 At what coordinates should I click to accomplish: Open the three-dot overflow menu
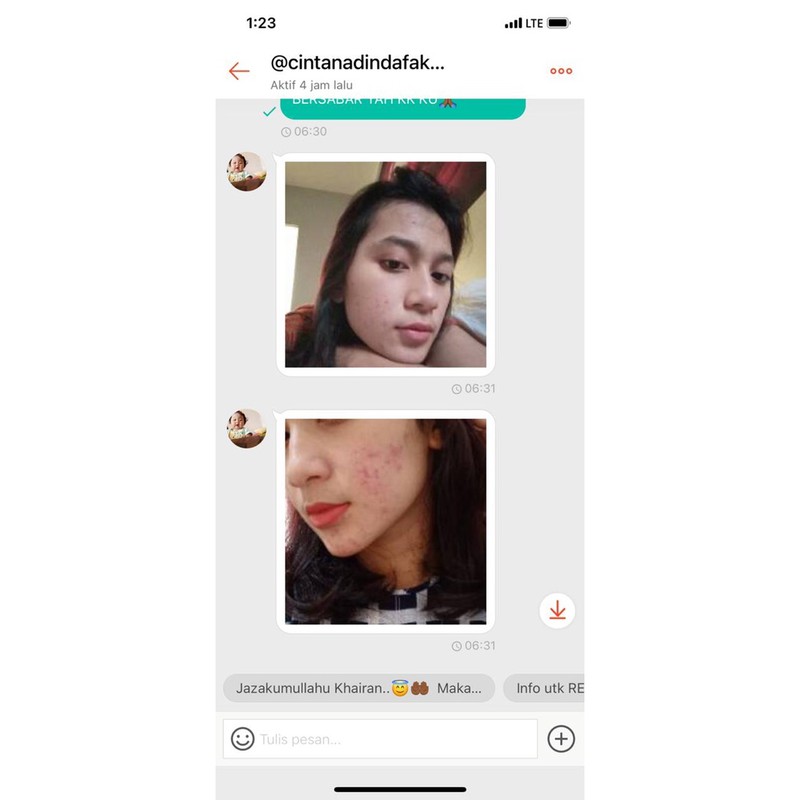[561, 71]
